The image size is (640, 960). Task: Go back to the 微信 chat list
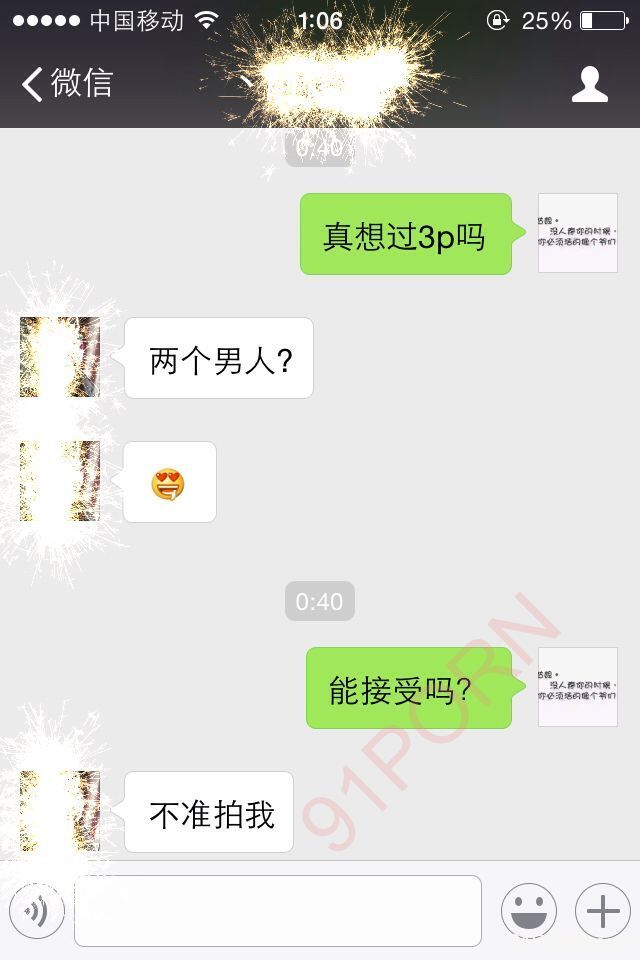(66, 83)
